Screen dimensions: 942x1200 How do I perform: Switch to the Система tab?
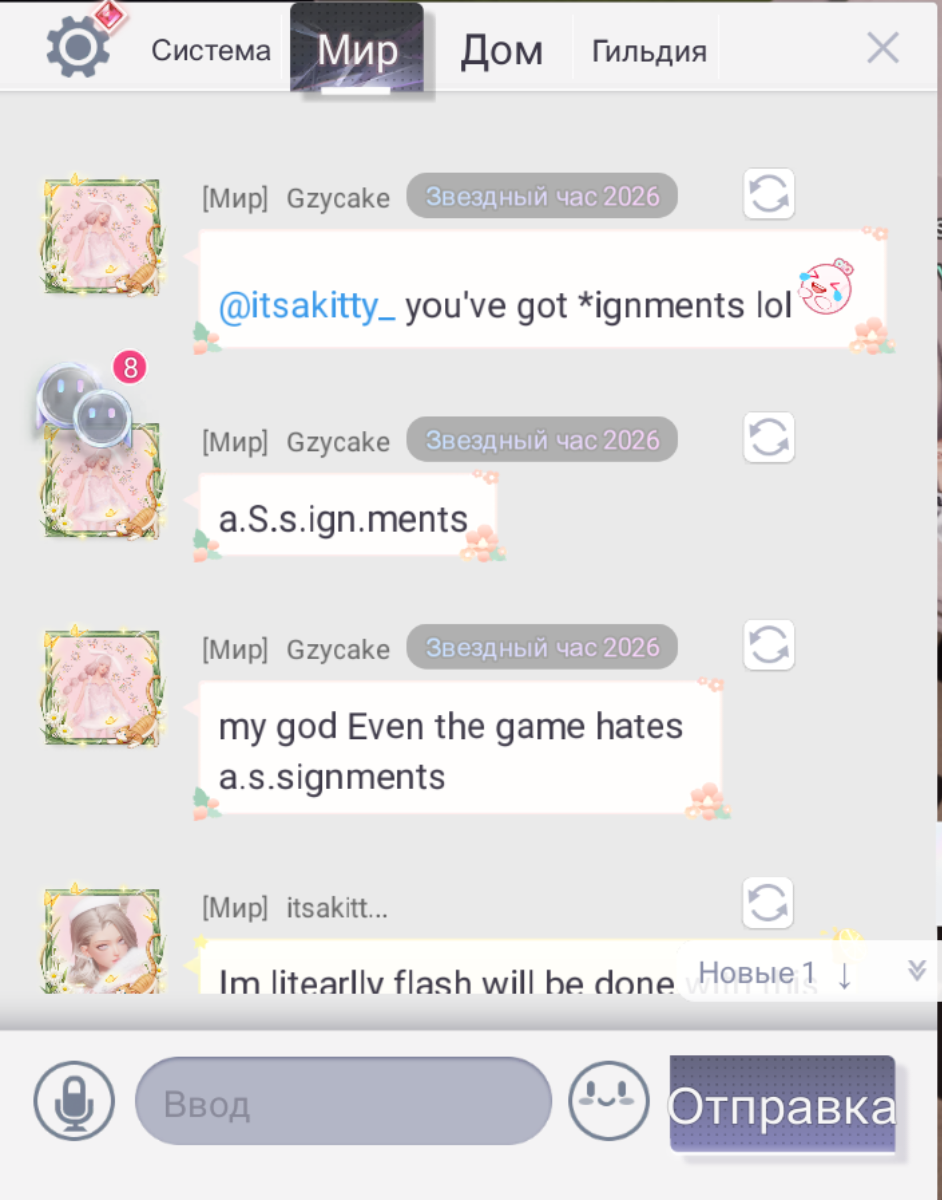211,50
